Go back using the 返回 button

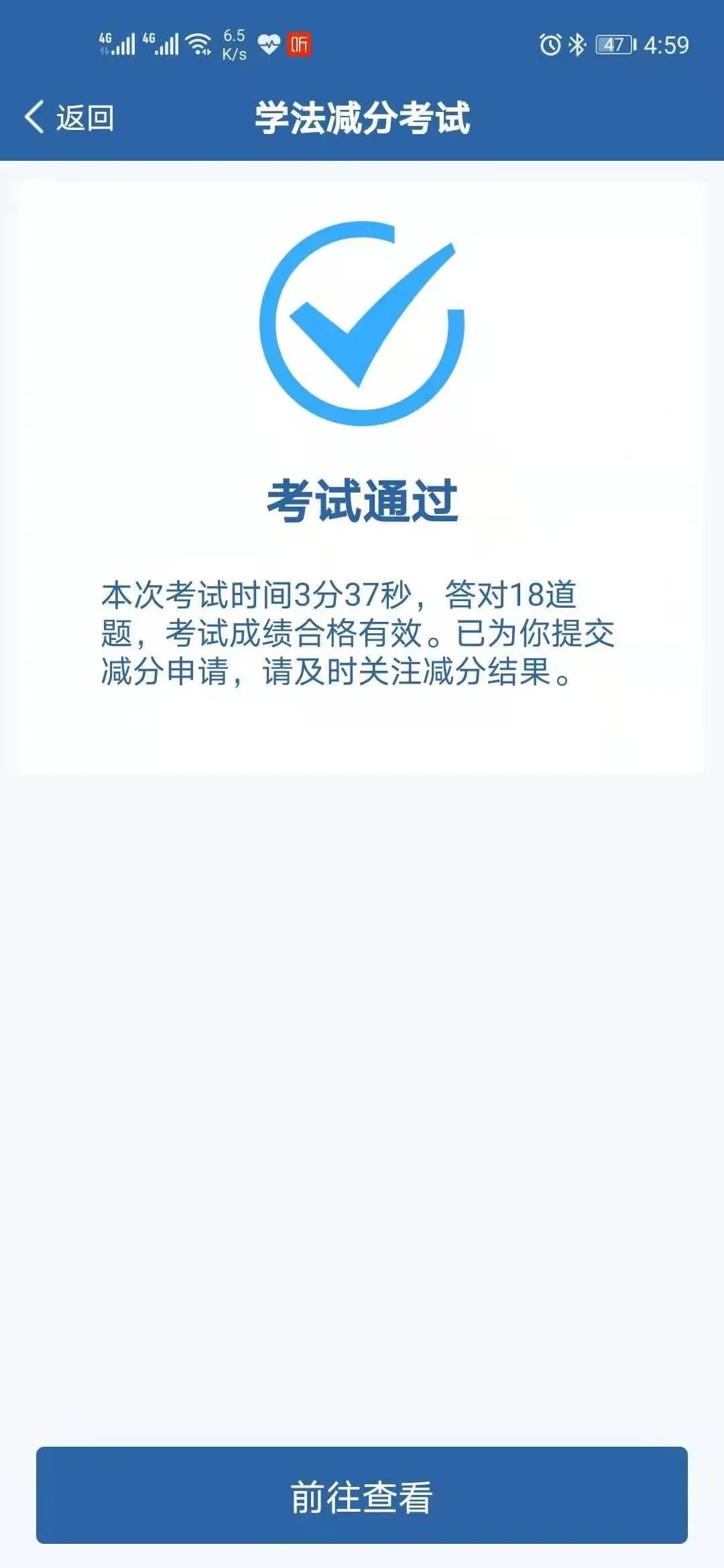pos(70,118)
